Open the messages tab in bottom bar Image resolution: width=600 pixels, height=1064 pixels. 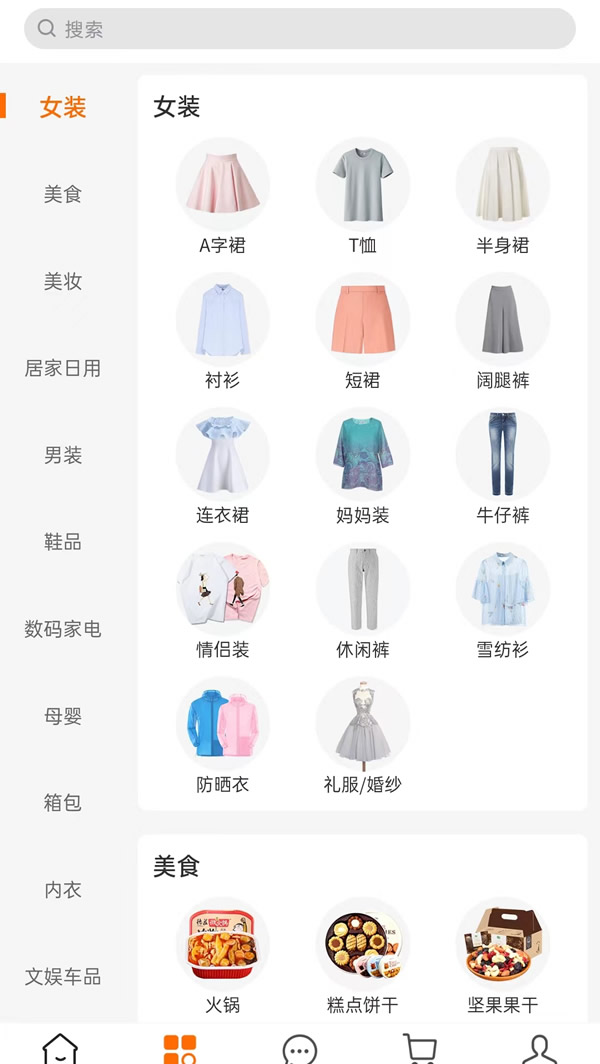click(300, 1047)
